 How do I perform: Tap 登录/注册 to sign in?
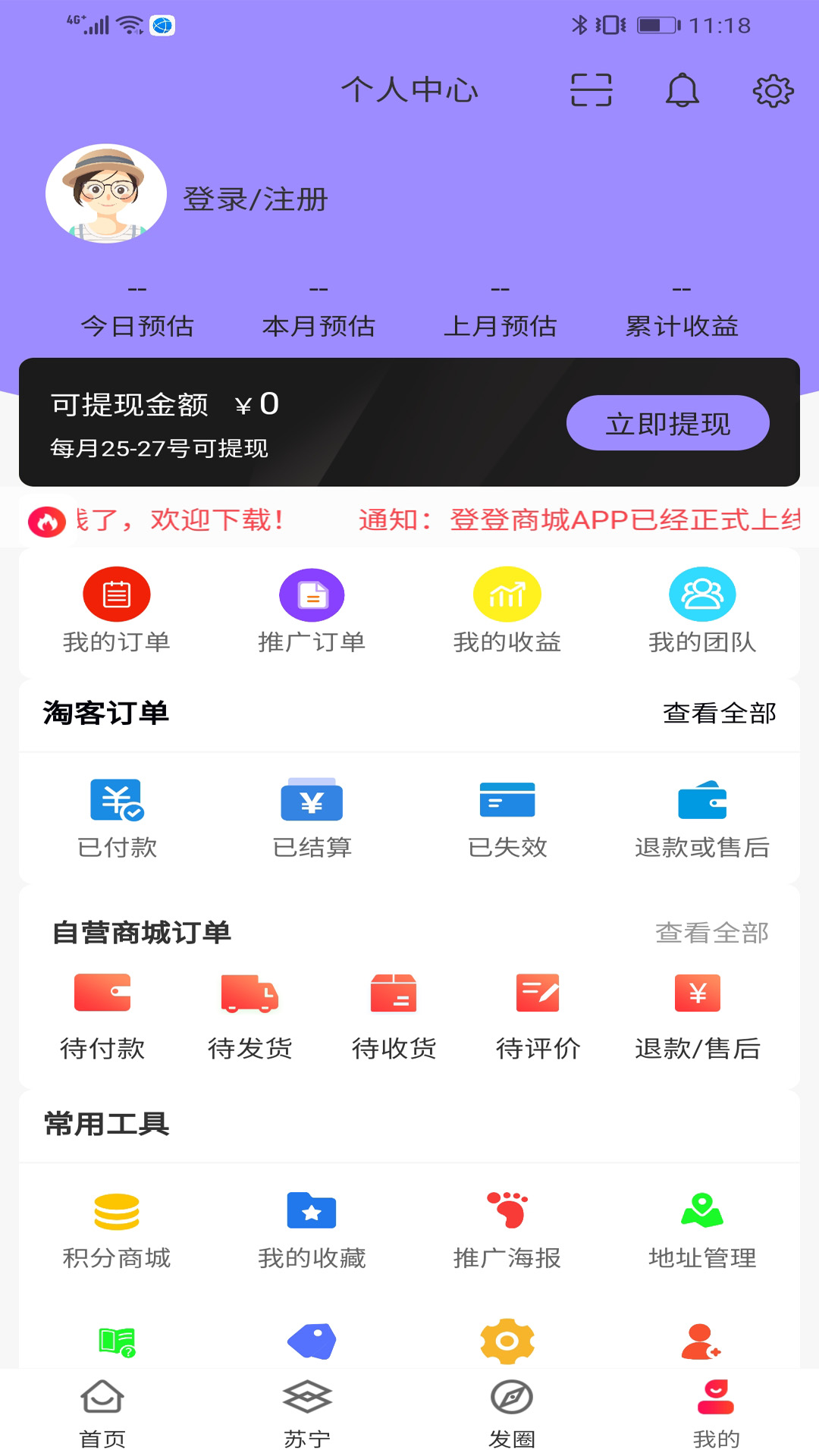pos(255,199)
